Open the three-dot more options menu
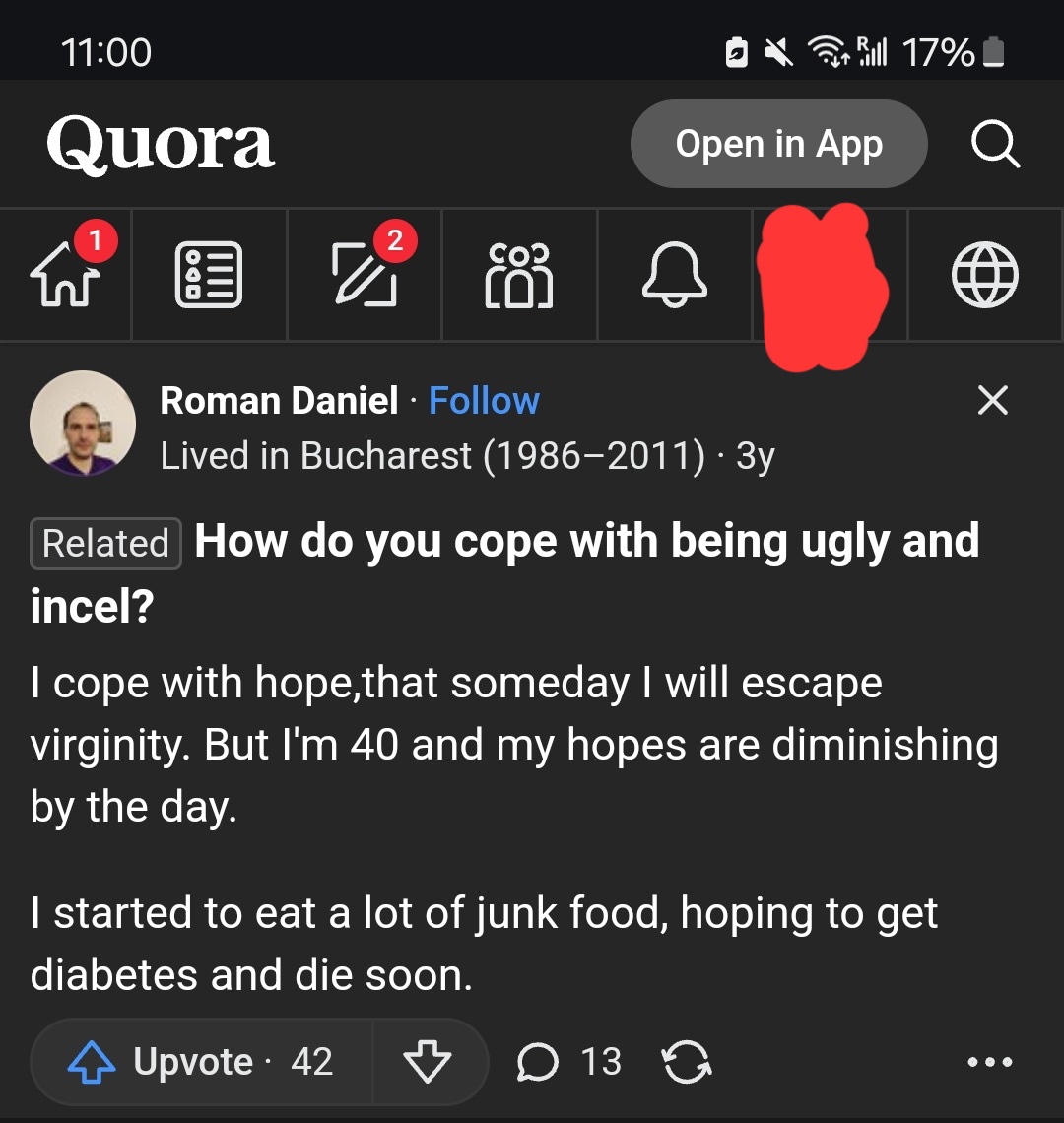1064x1123 pixels. [x=990, y=1062]
